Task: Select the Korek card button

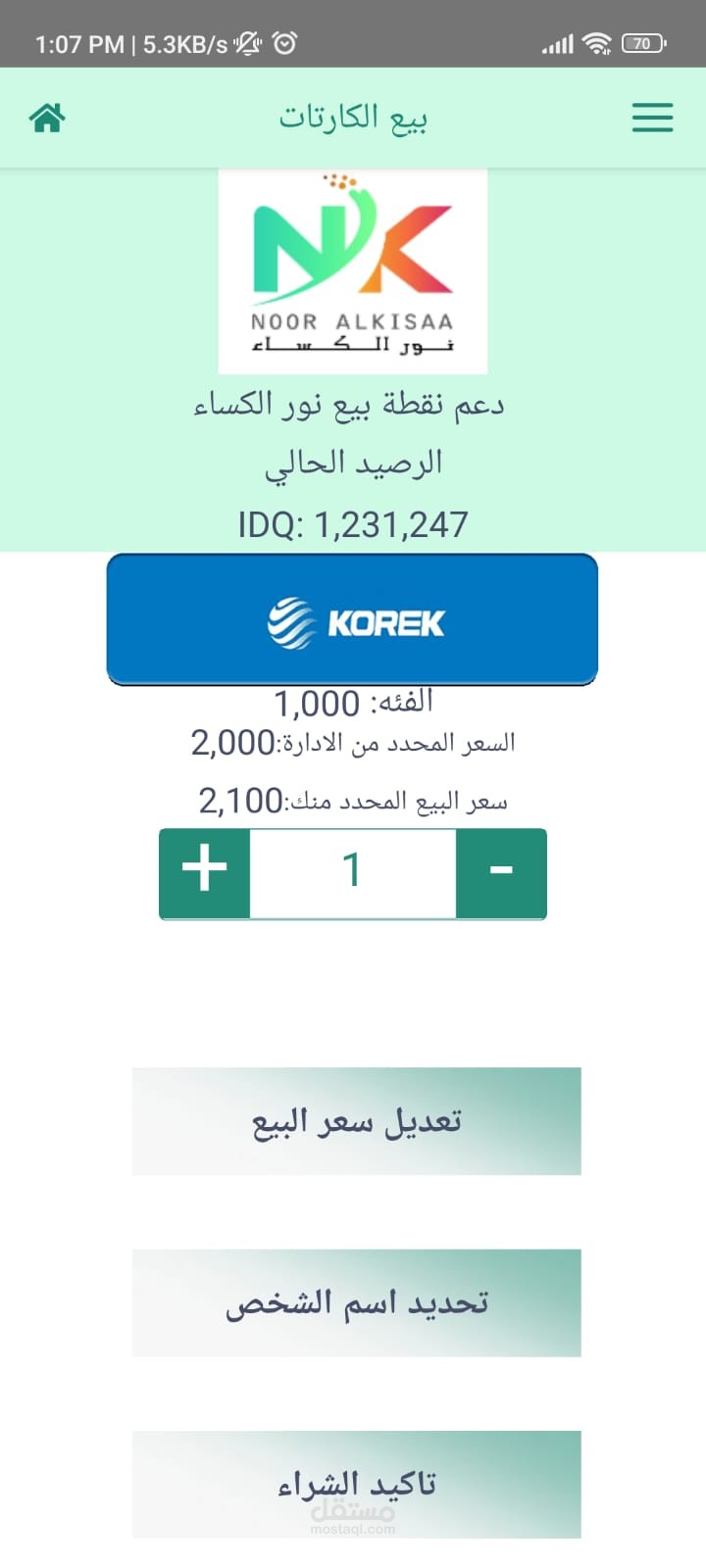Action: click(x=352, y=619)
